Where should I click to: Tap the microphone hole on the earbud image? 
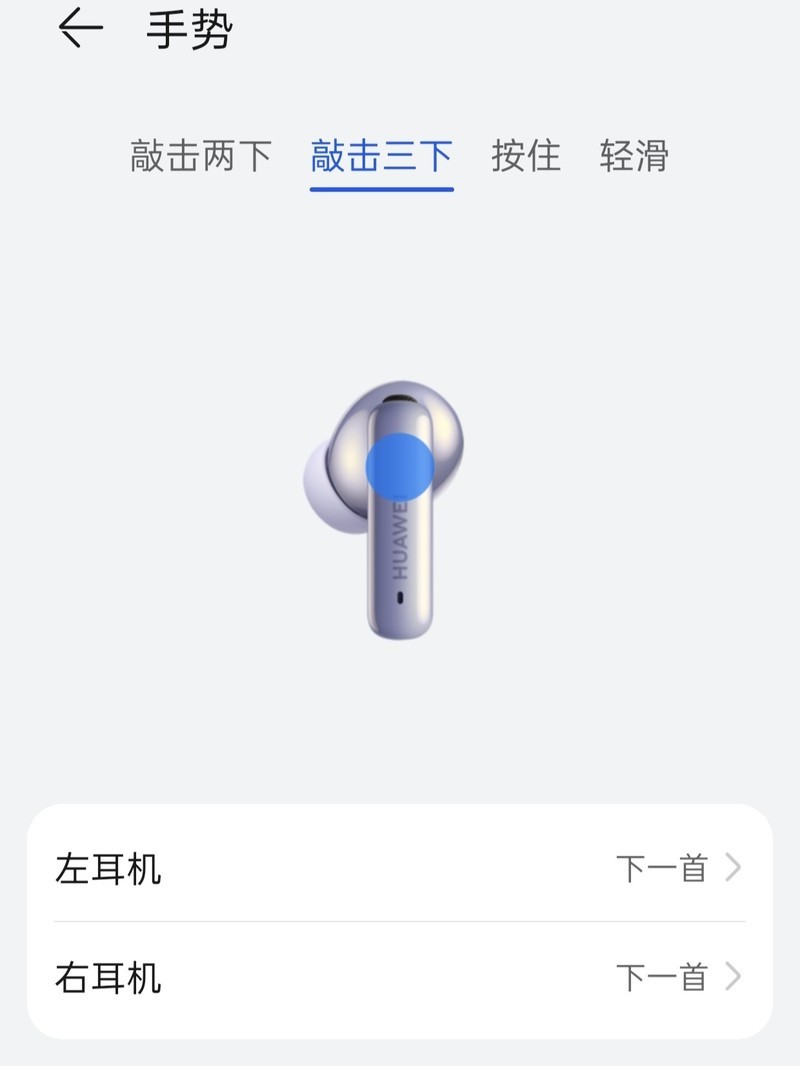[x=400, y=598]
